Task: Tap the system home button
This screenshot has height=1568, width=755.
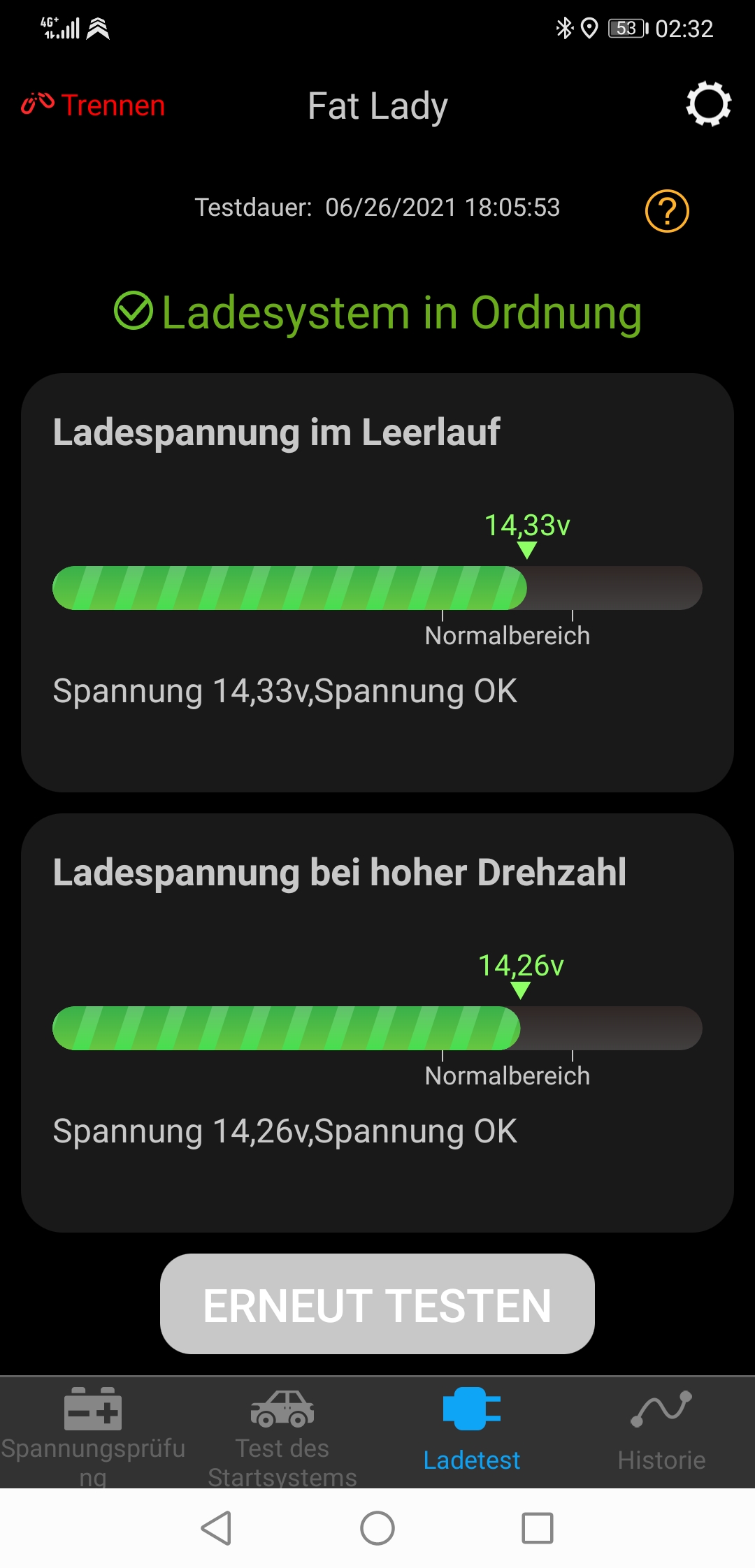Action: pyautogui.click(x=377, y=1527)
